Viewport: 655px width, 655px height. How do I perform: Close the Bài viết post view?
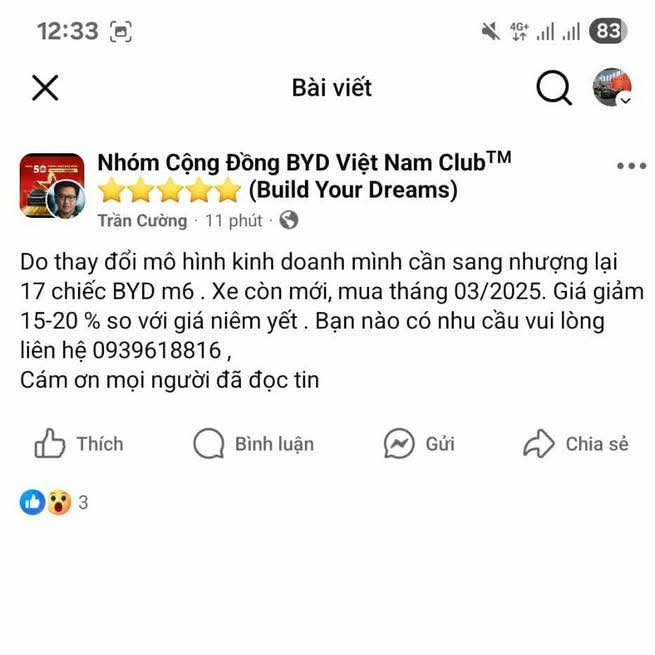pos(45,88)
